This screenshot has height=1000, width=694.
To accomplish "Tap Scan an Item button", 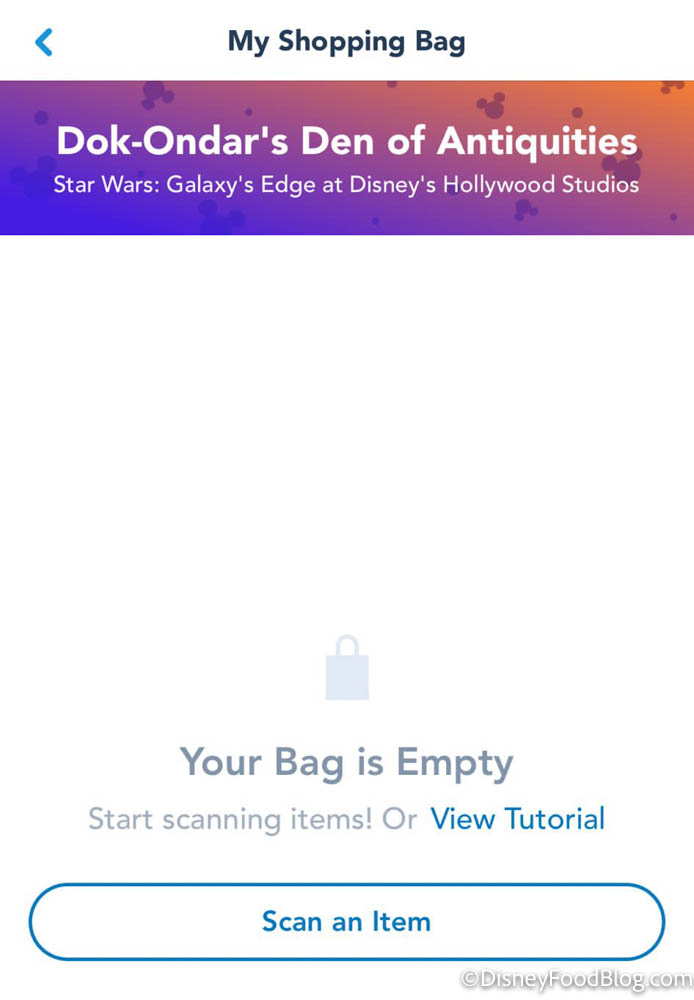I will pos(346,921).
